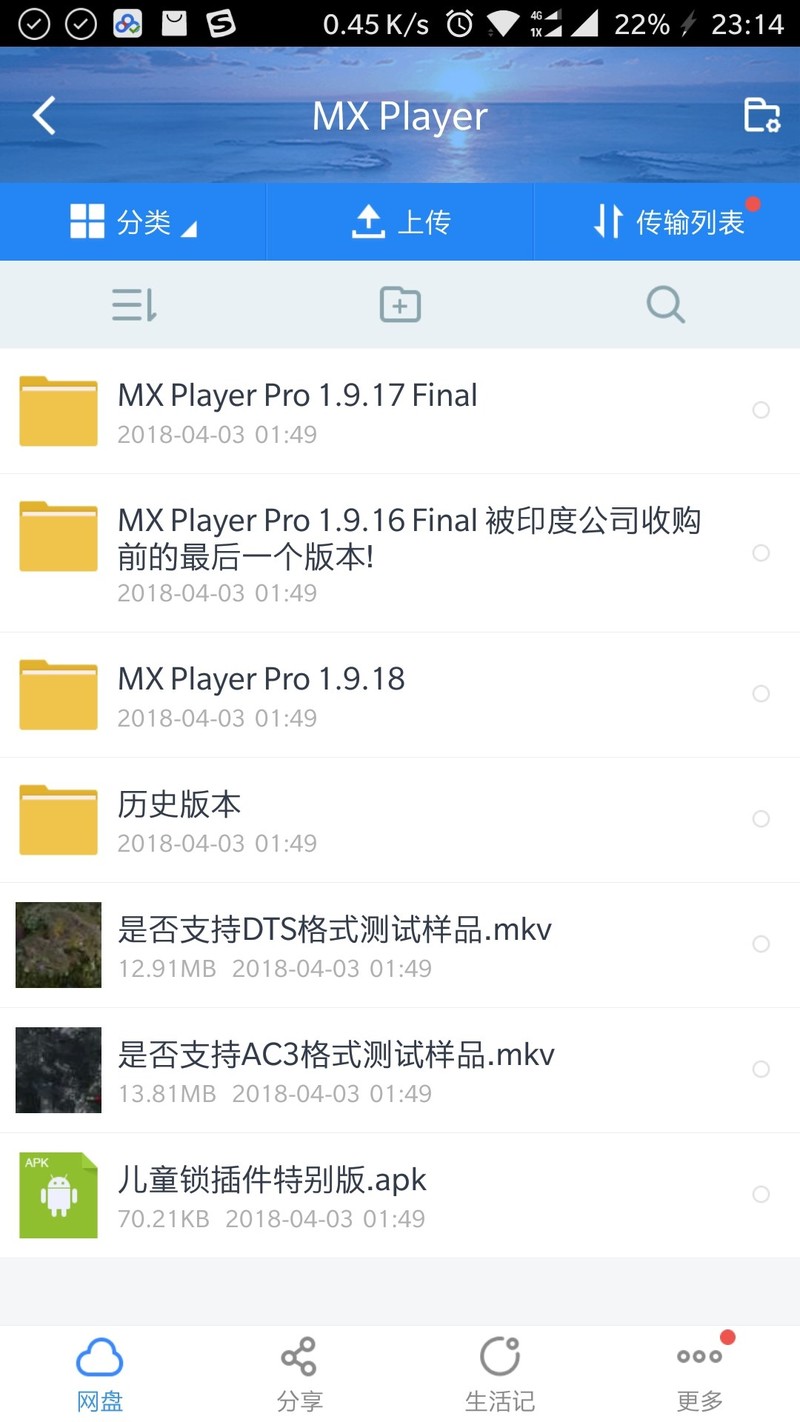Open the upload (上传) function
Screen dimensions: 800x1422
(399, 221)
